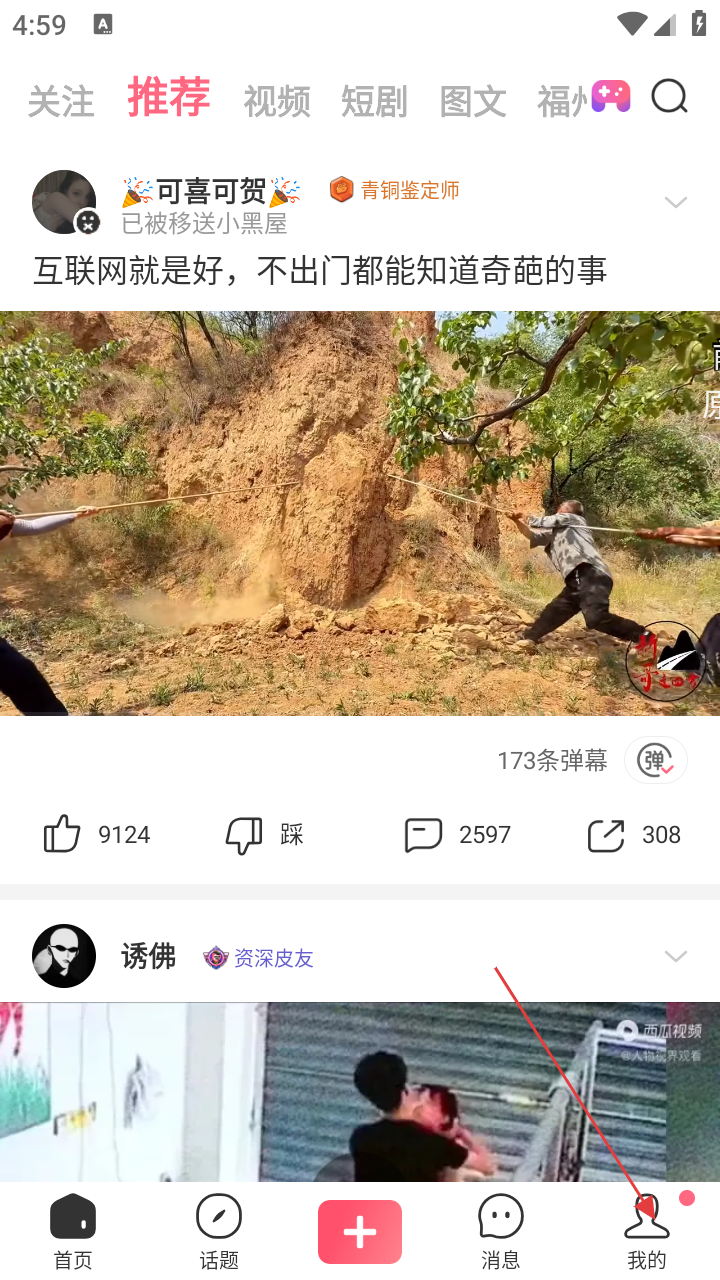Switch to the 短剧 tab

coord(374,101)
